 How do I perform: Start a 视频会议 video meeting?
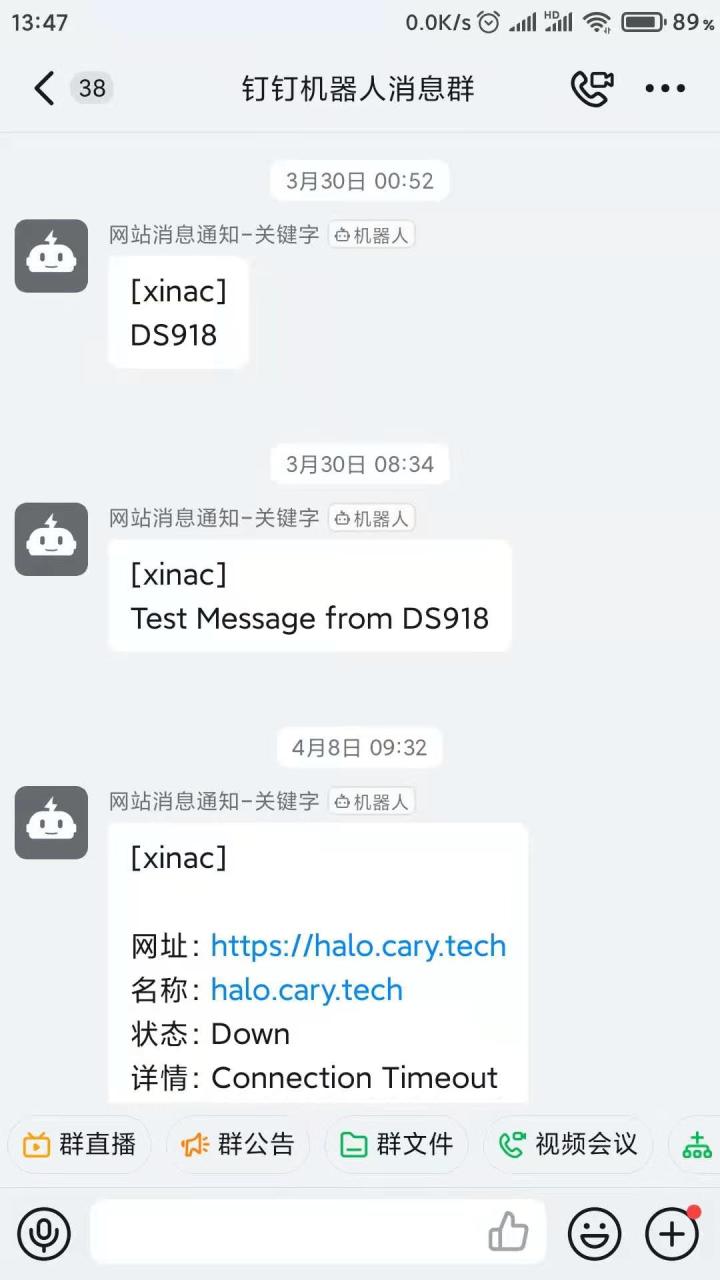coord(567,1145)
